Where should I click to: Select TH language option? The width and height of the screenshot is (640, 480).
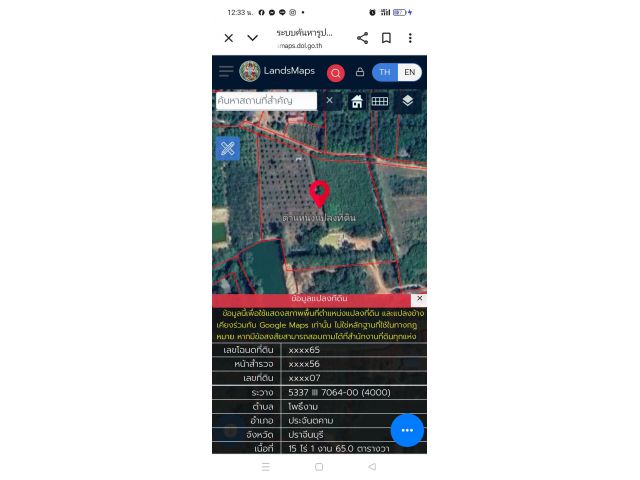pos(385,72)
